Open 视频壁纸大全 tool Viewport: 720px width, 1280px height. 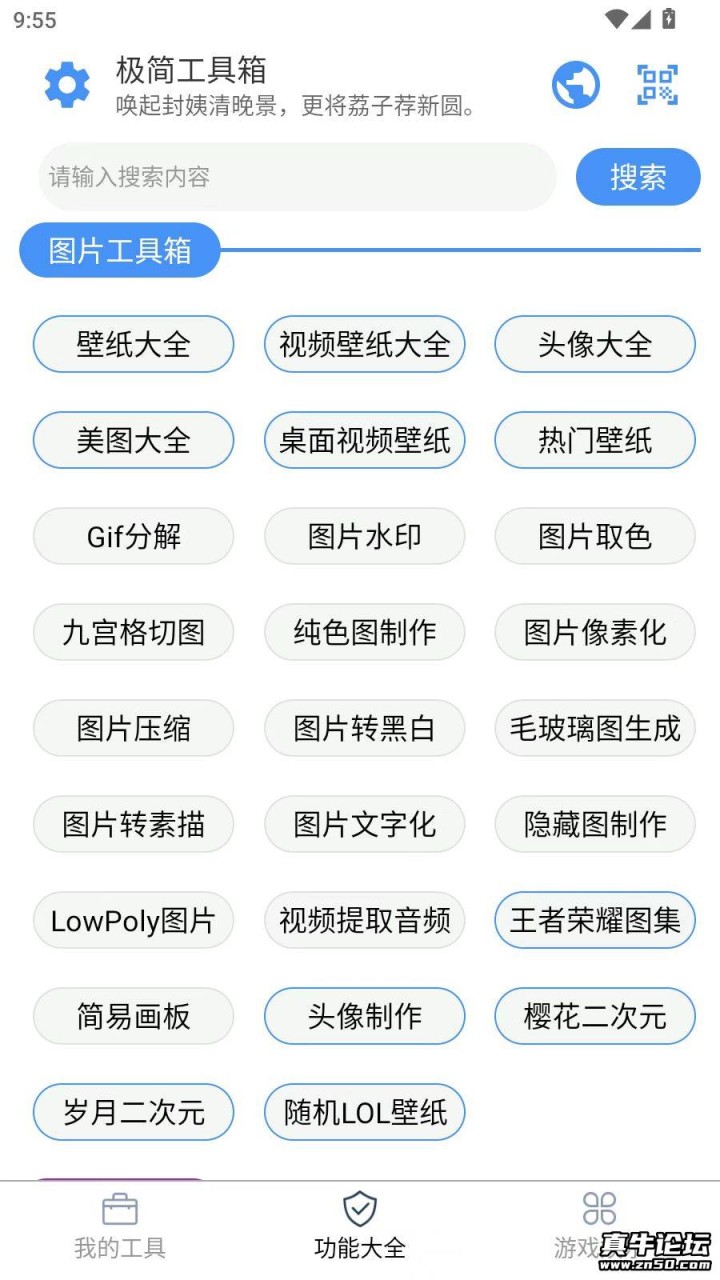[x=364, y=345]
